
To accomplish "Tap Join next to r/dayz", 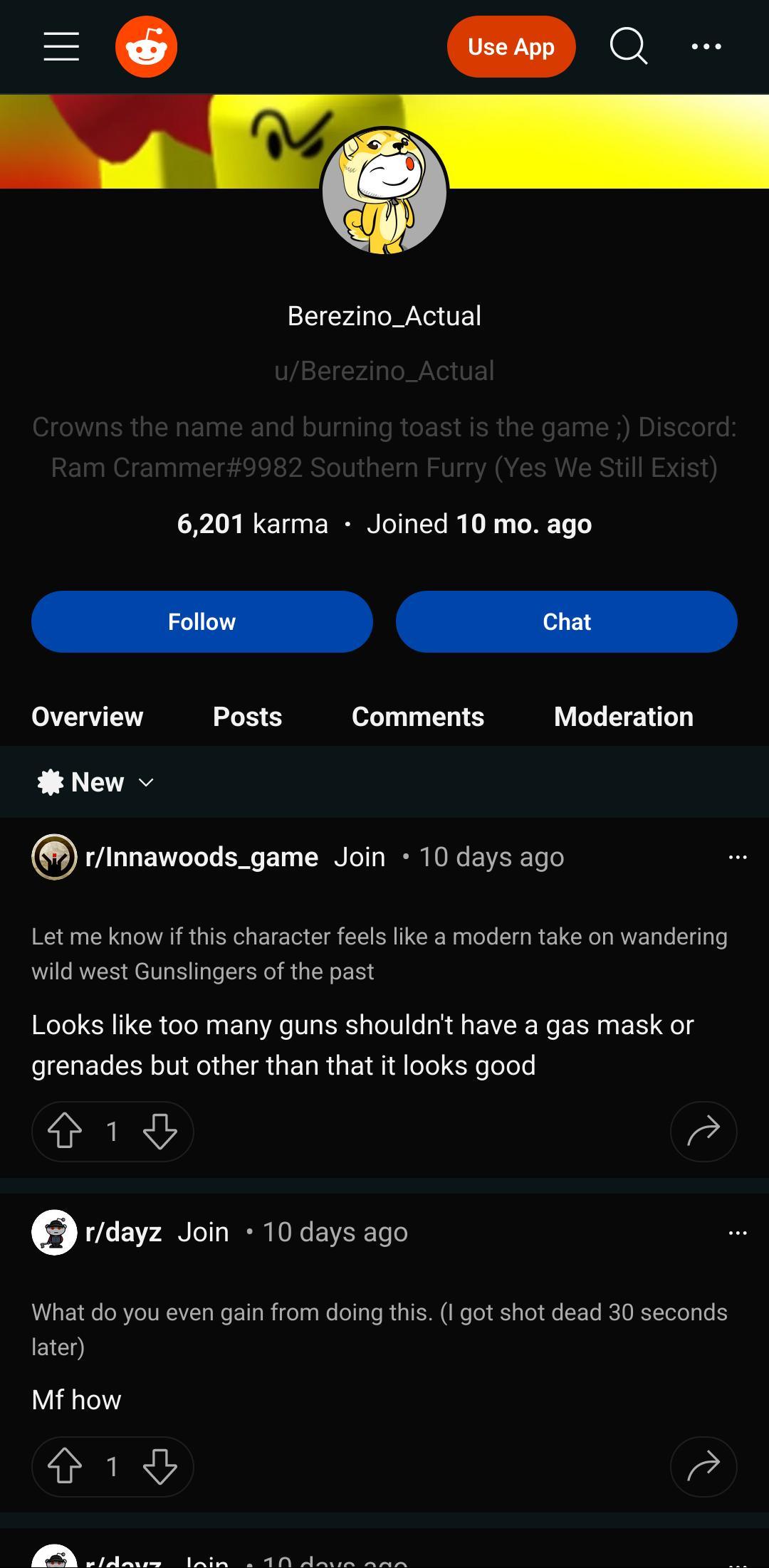I will (x=203, y=1231).
